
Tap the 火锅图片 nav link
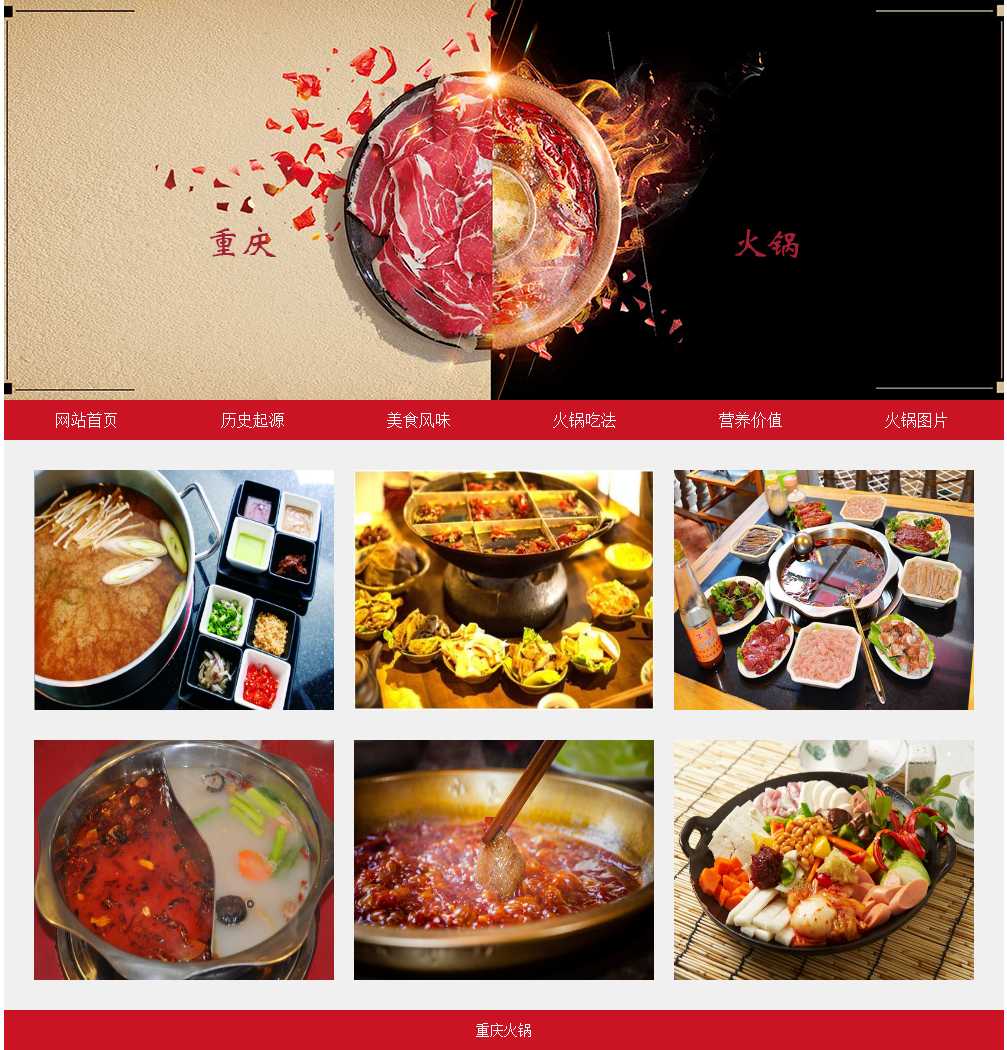915,420
